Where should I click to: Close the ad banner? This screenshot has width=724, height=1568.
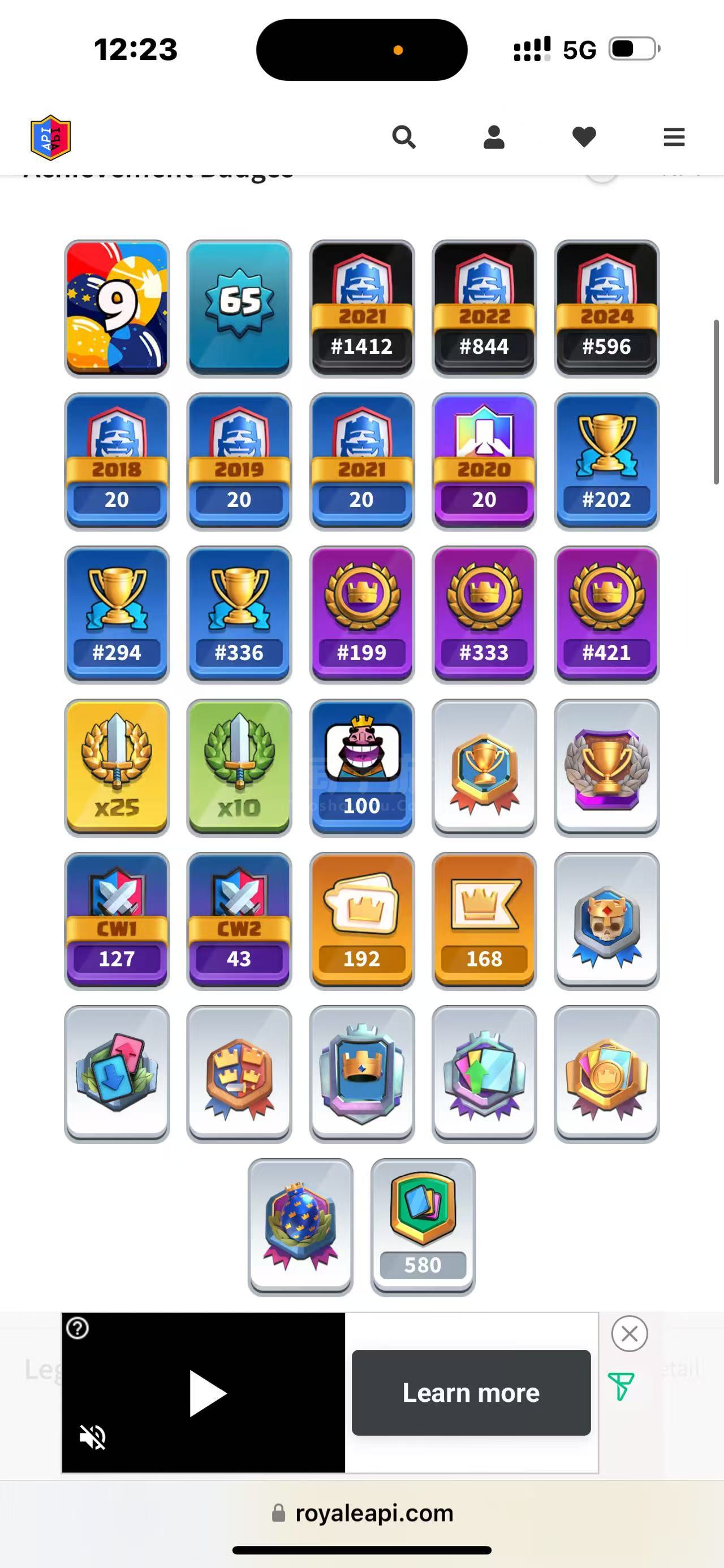pos(629,1333)
